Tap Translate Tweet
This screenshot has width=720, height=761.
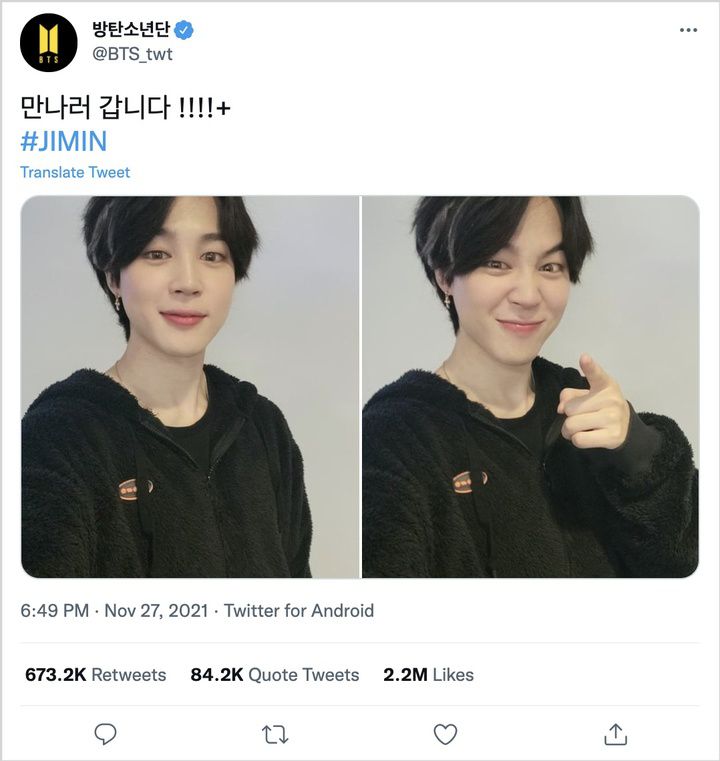click(75, 172)
